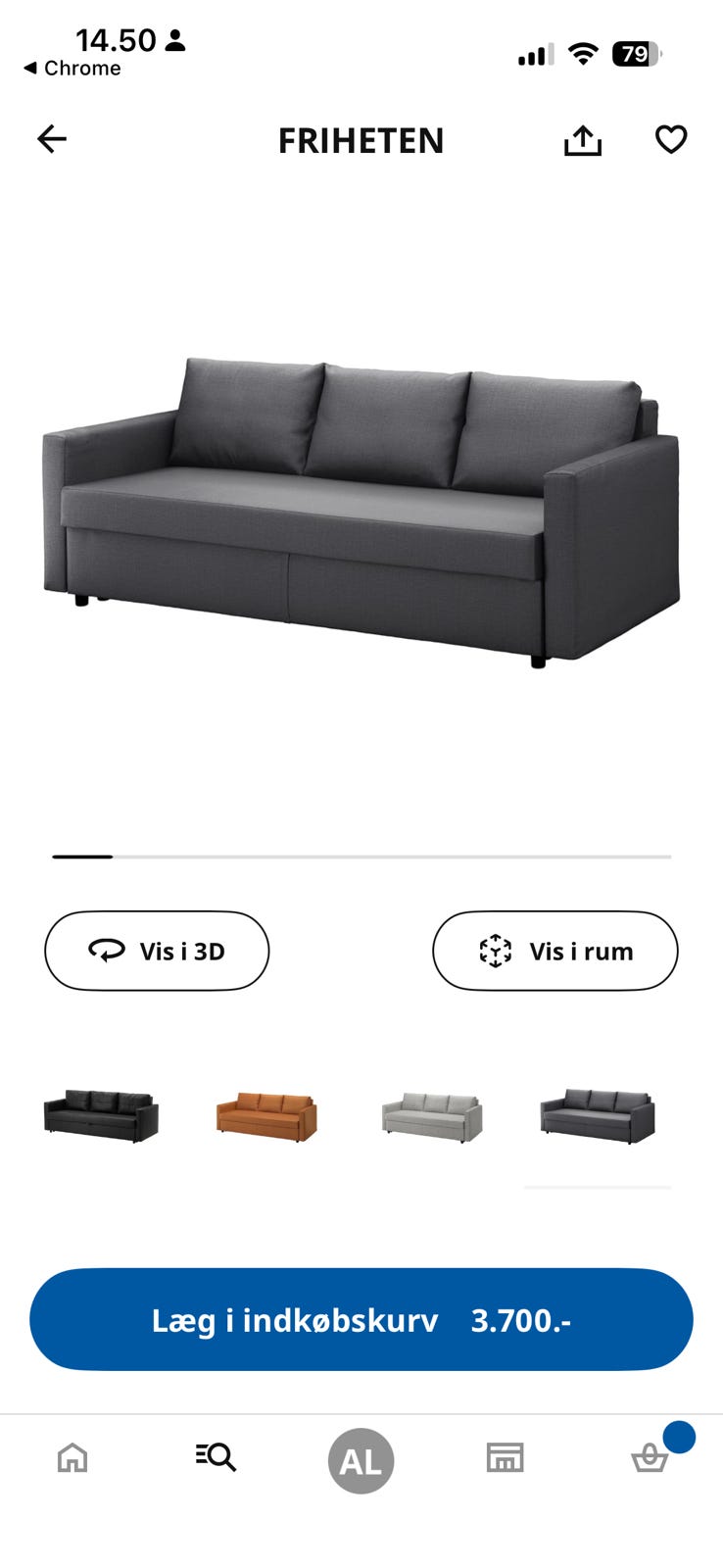Open the Home tab in bottom navigation
Viewport: 723px width, 1568px height.
[x=72, y=1460]
